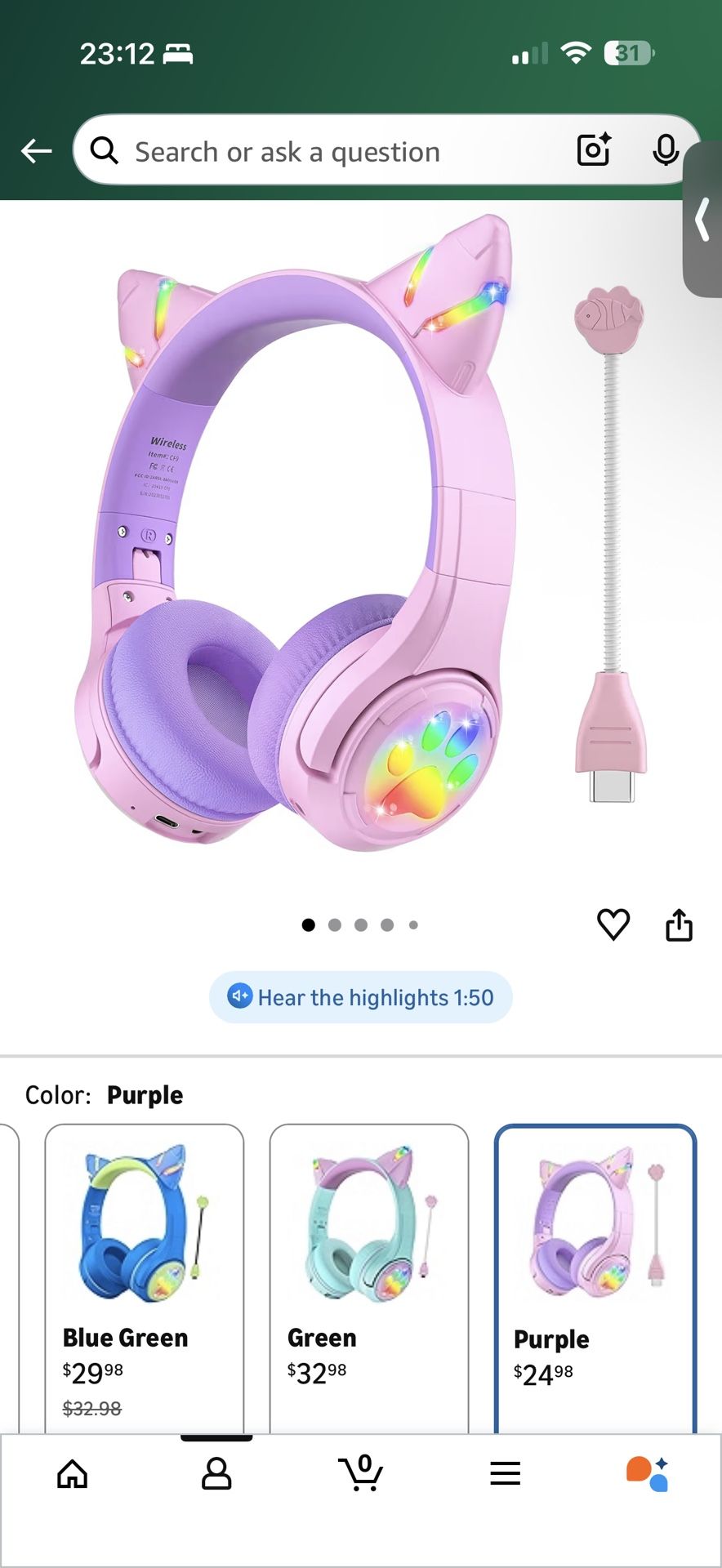
Task: Add the headphones to your wishlist heart
Action: [615, 924]
